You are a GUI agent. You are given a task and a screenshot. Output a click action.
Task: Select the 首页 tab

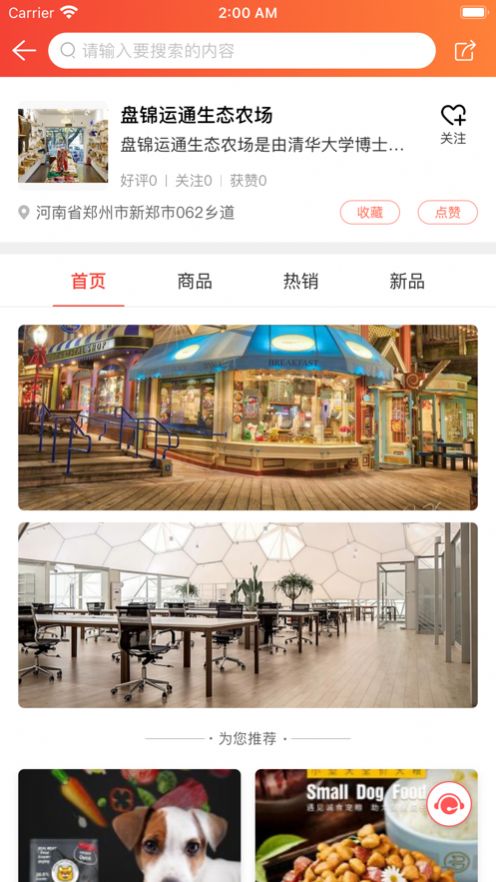click(x=88, y=281)
